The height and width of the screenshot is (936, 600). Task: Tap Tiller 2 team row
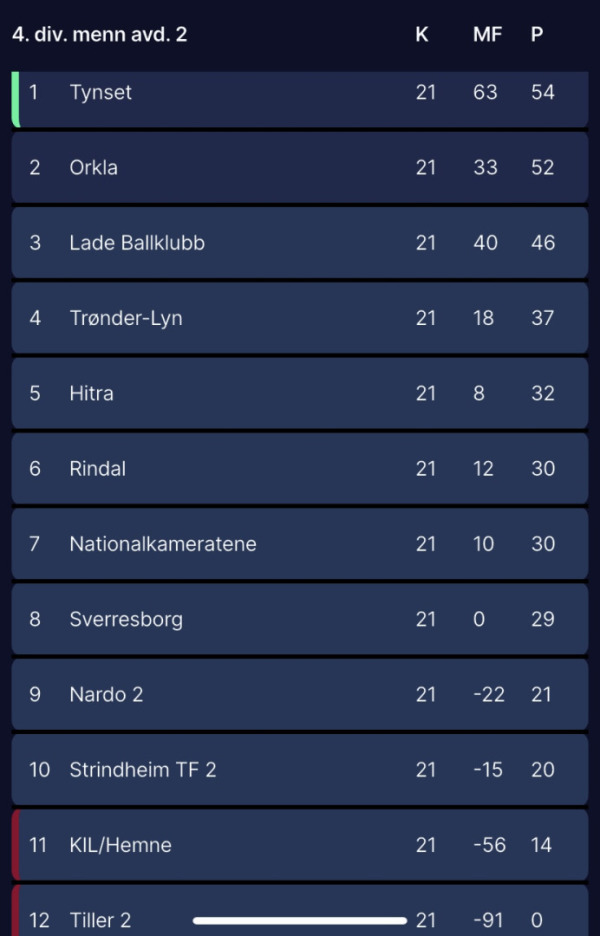tap(100, 916)
